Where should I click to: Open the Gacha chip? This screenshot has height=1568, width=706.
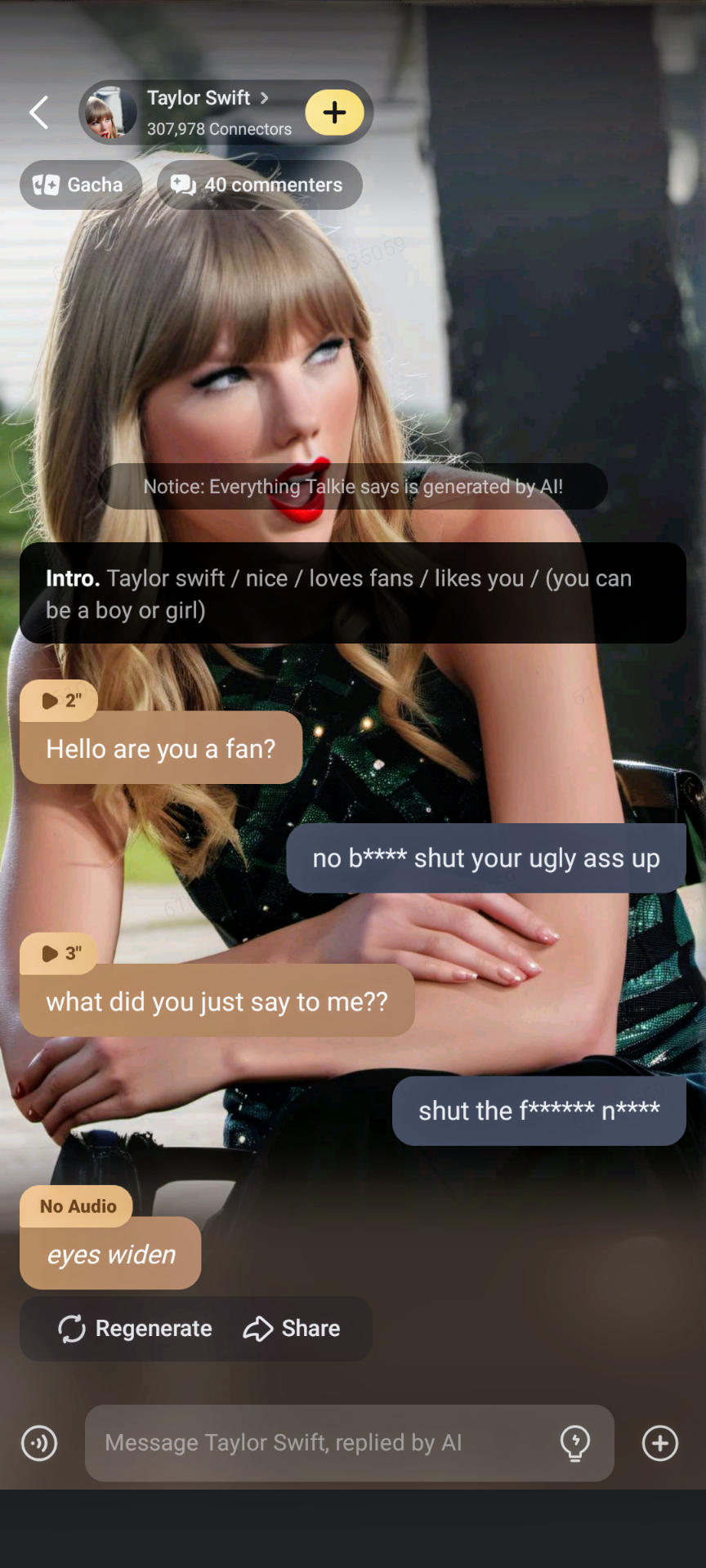[80, 185]
